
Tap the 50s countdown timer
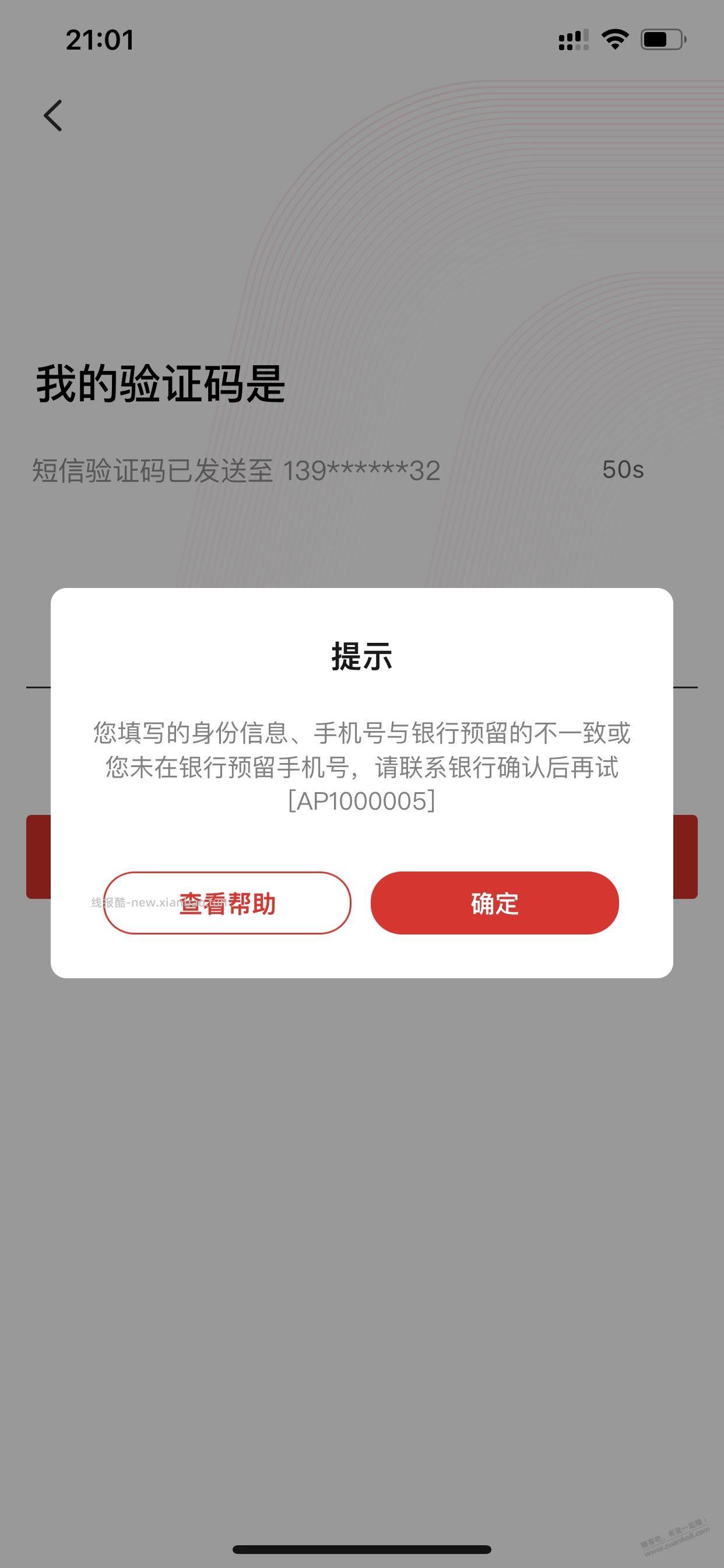(624, 468)
